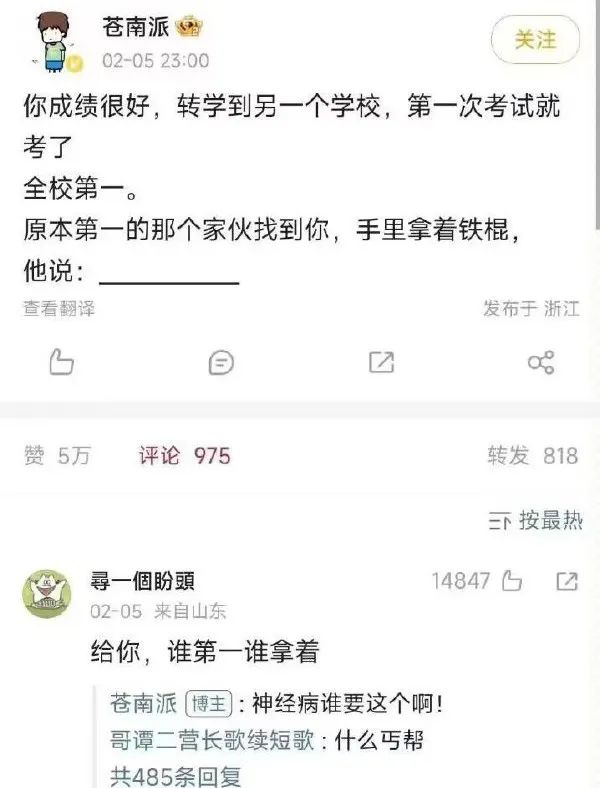This screenshot has width=600, height=788.
Task: Open commenter 尋一個盼頭's avatar
Action: (46, 594)
